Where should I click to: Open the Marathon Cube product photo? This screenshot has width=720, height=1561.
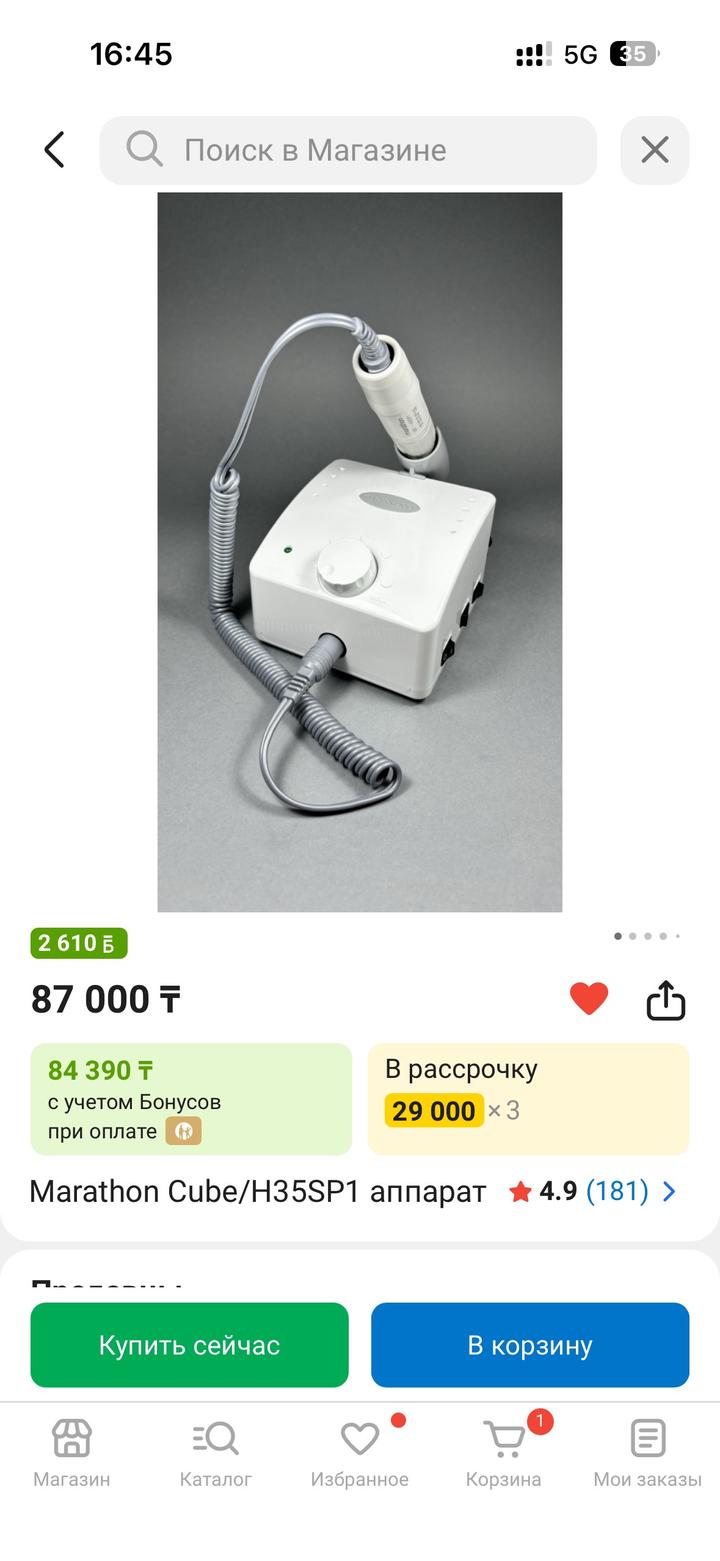360,552
